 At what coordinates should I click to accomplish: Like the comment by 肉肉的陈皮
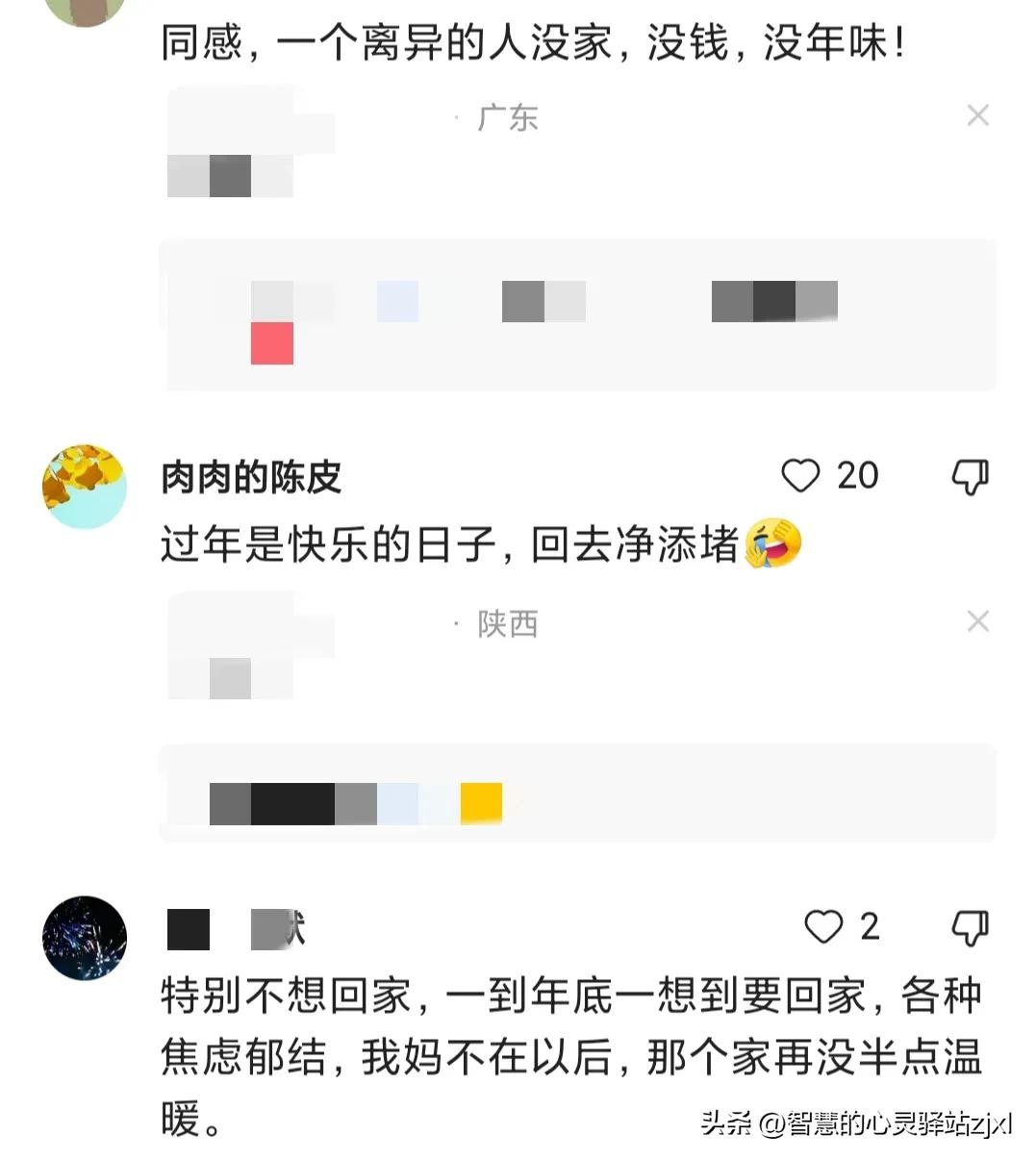(x=800, y=475)
